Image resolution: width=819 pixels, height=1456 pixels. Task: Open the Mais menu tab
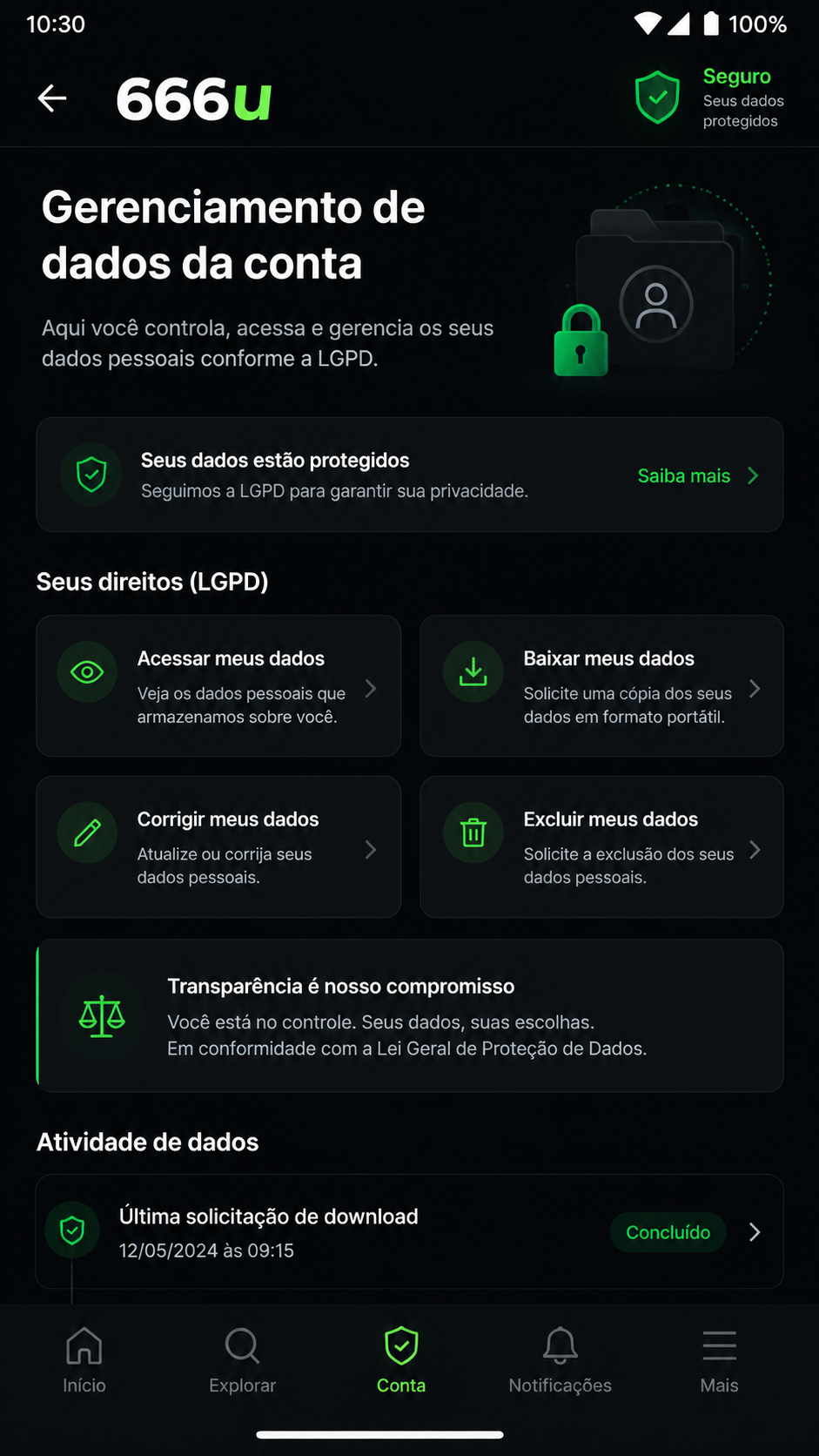pos(719,1360)
